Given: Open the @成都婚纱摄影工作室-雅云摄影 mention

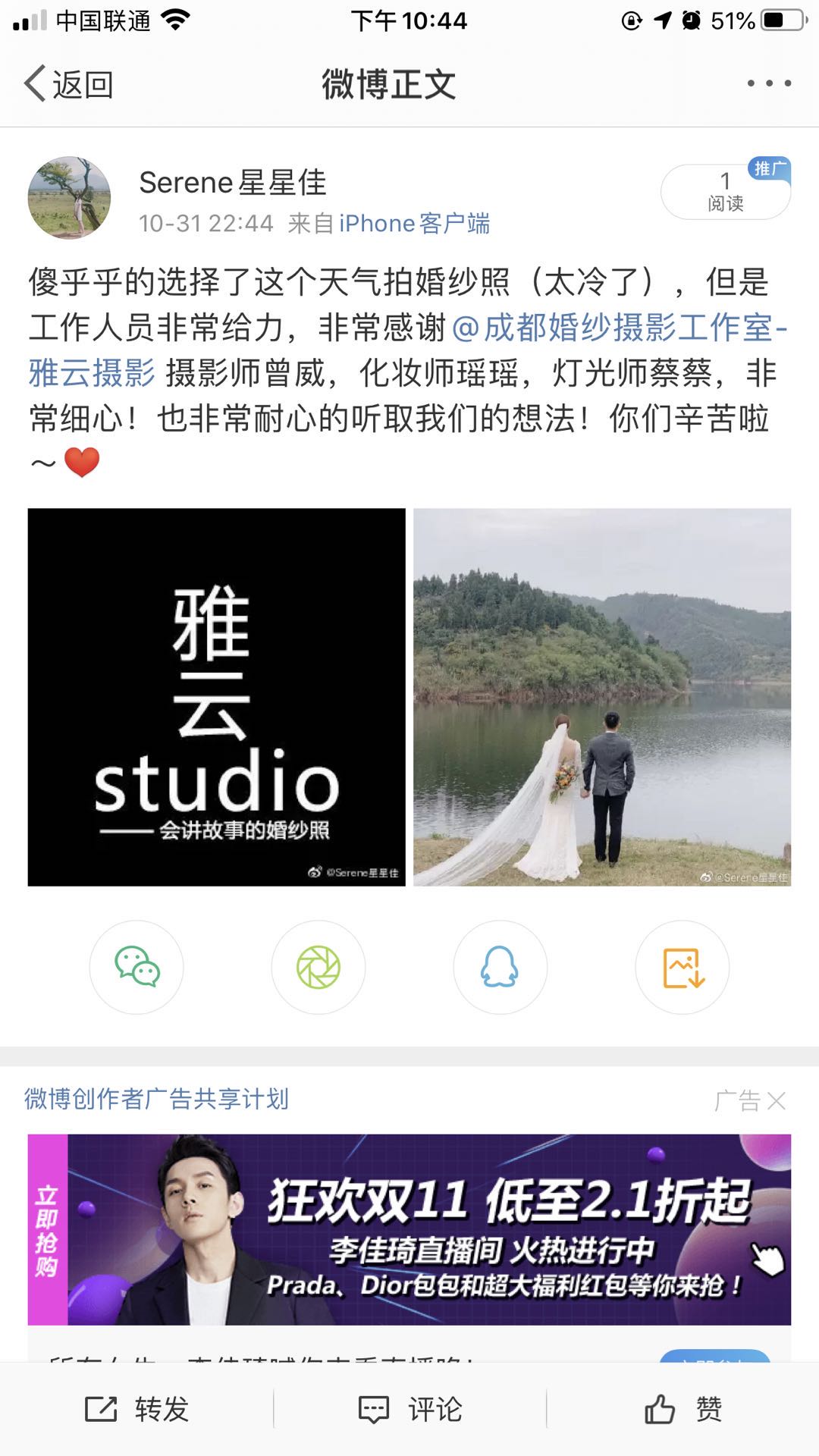Looking at the screenshot, I should coord(619,328).
